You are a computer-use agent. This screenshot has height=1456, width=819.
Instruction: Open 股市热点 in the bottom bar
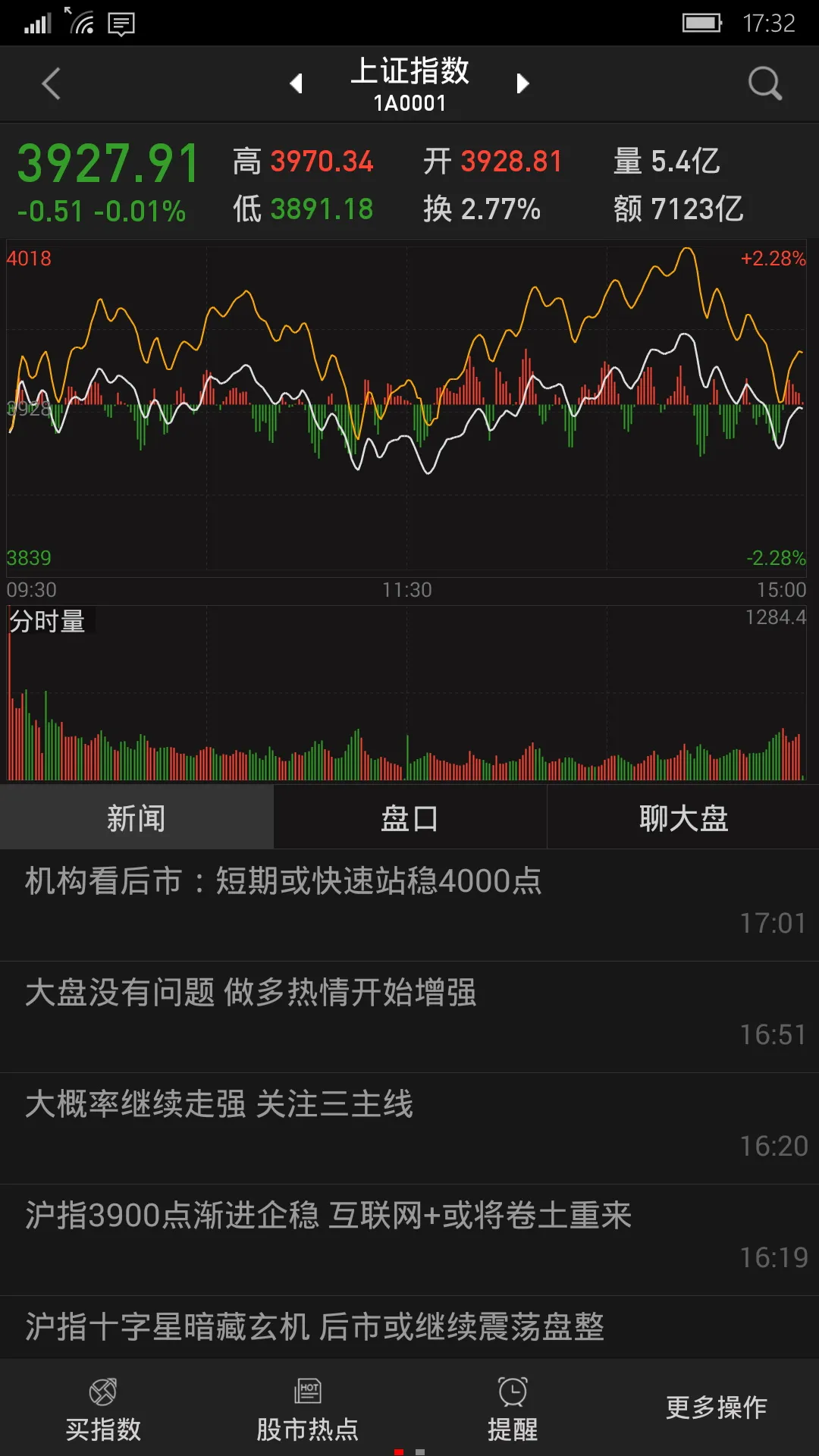click(307, 1409)
